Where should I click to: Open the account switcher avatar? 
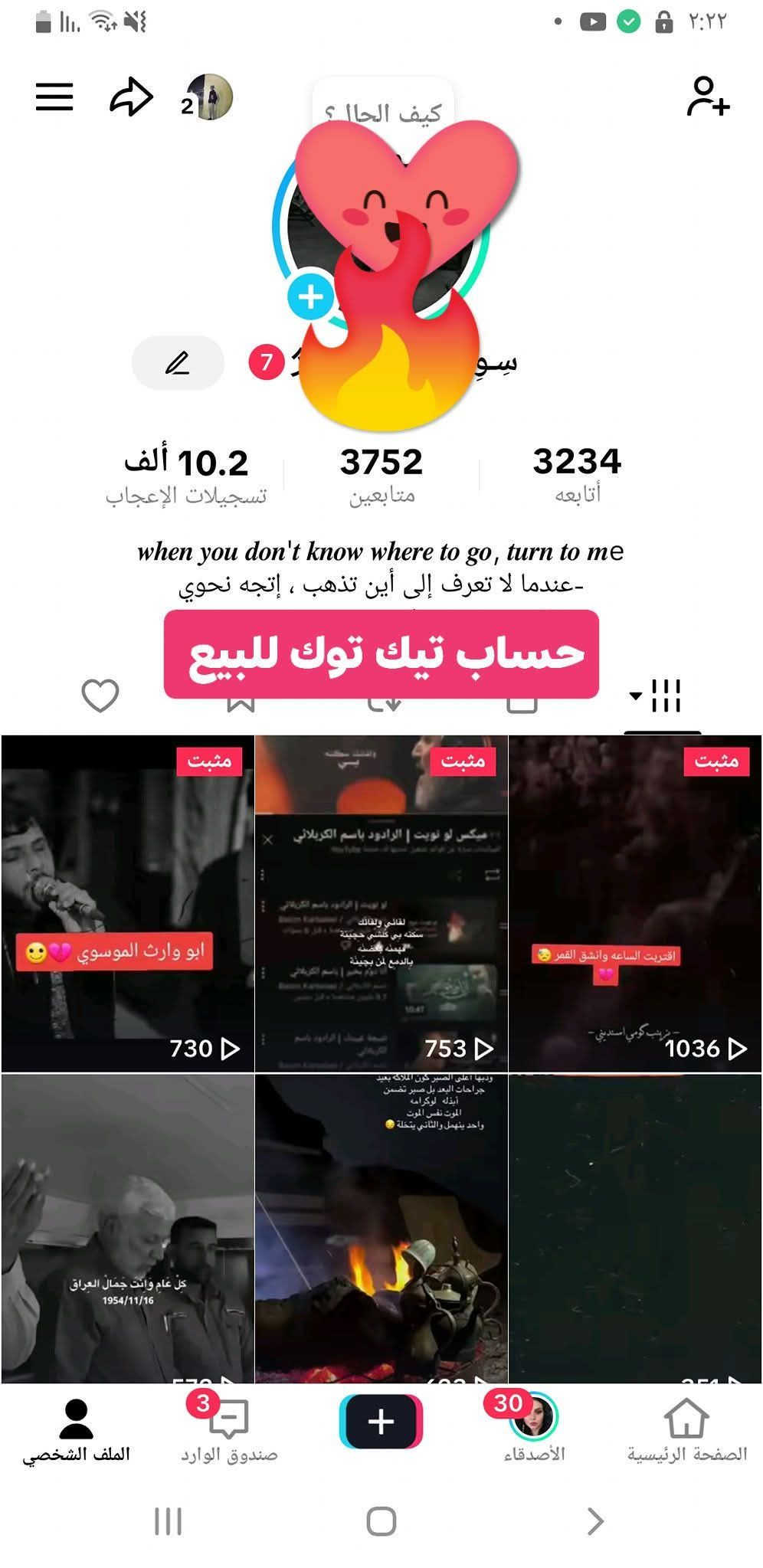point(209,97)
